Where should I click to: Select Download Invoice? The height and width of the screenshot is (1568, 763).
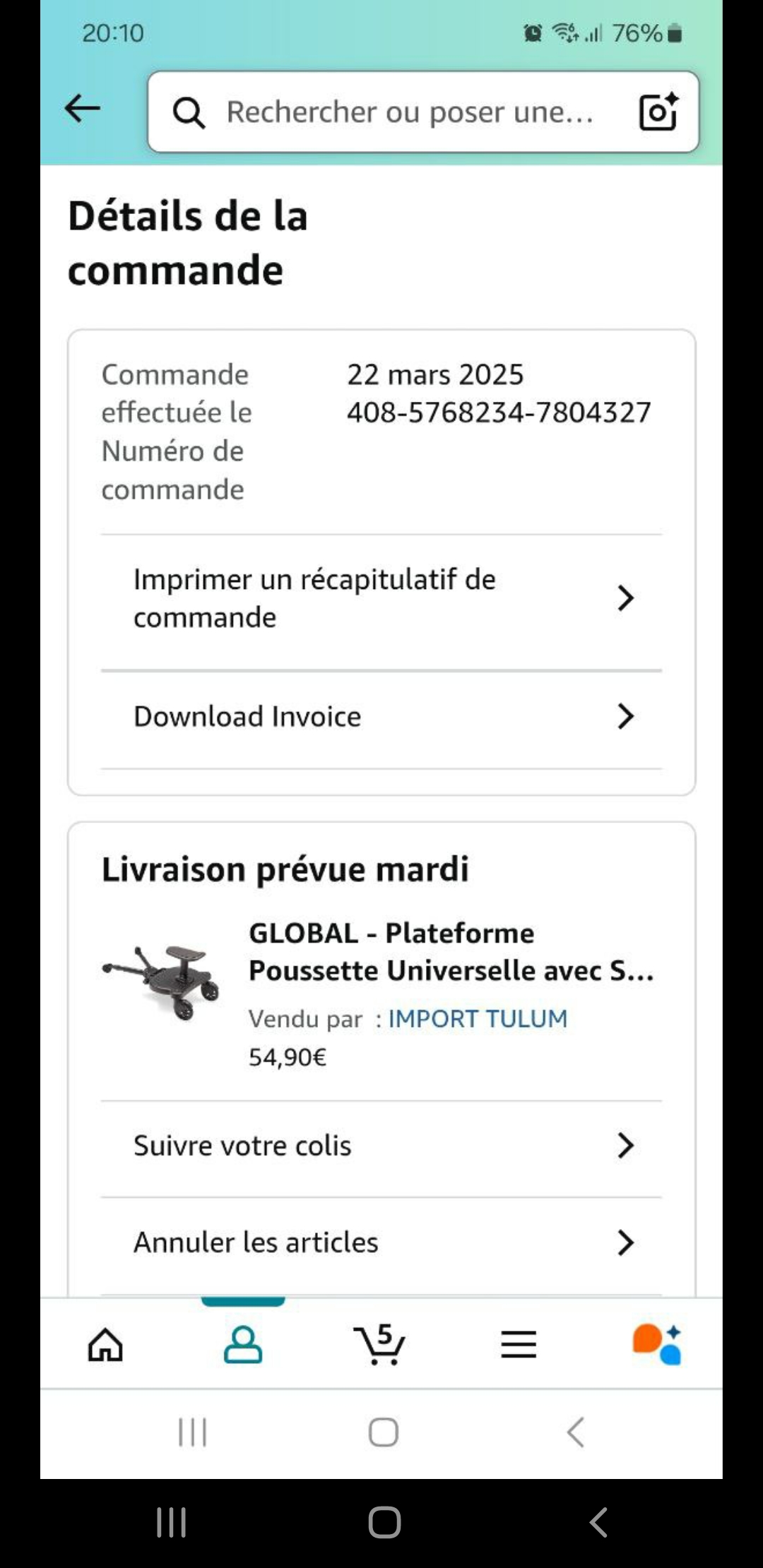[381, 717]
